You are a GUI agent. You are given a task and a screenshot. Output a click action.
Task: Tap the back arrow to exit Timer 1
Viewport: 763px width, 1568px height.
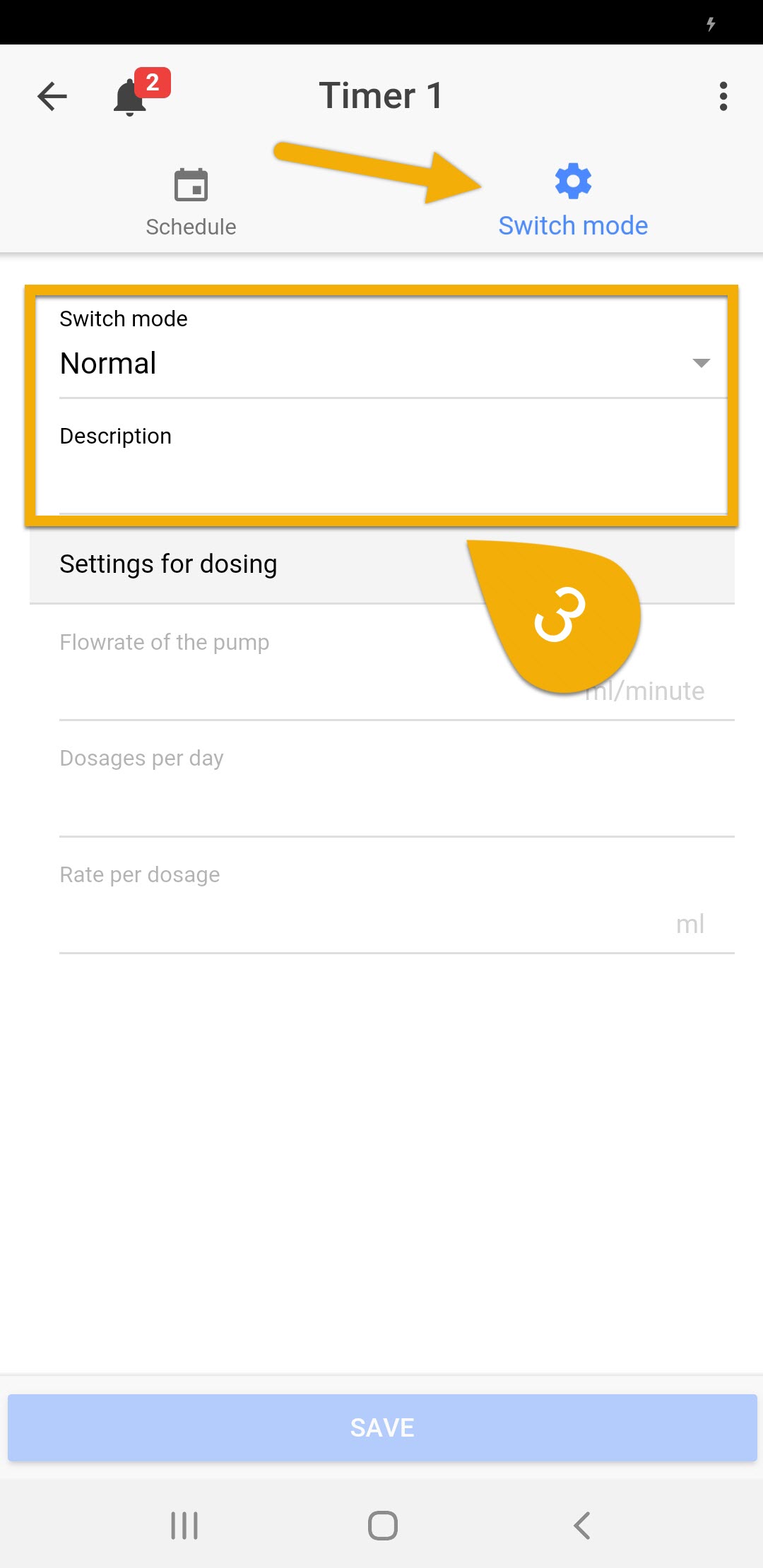tap(51, 96)
